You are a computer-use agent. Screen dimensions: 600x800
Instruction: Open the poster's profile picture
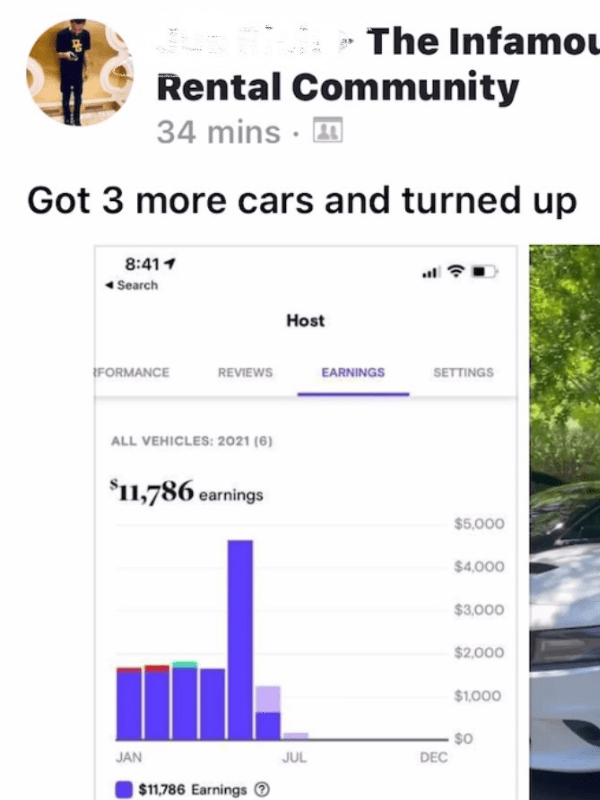coord(79,73)
